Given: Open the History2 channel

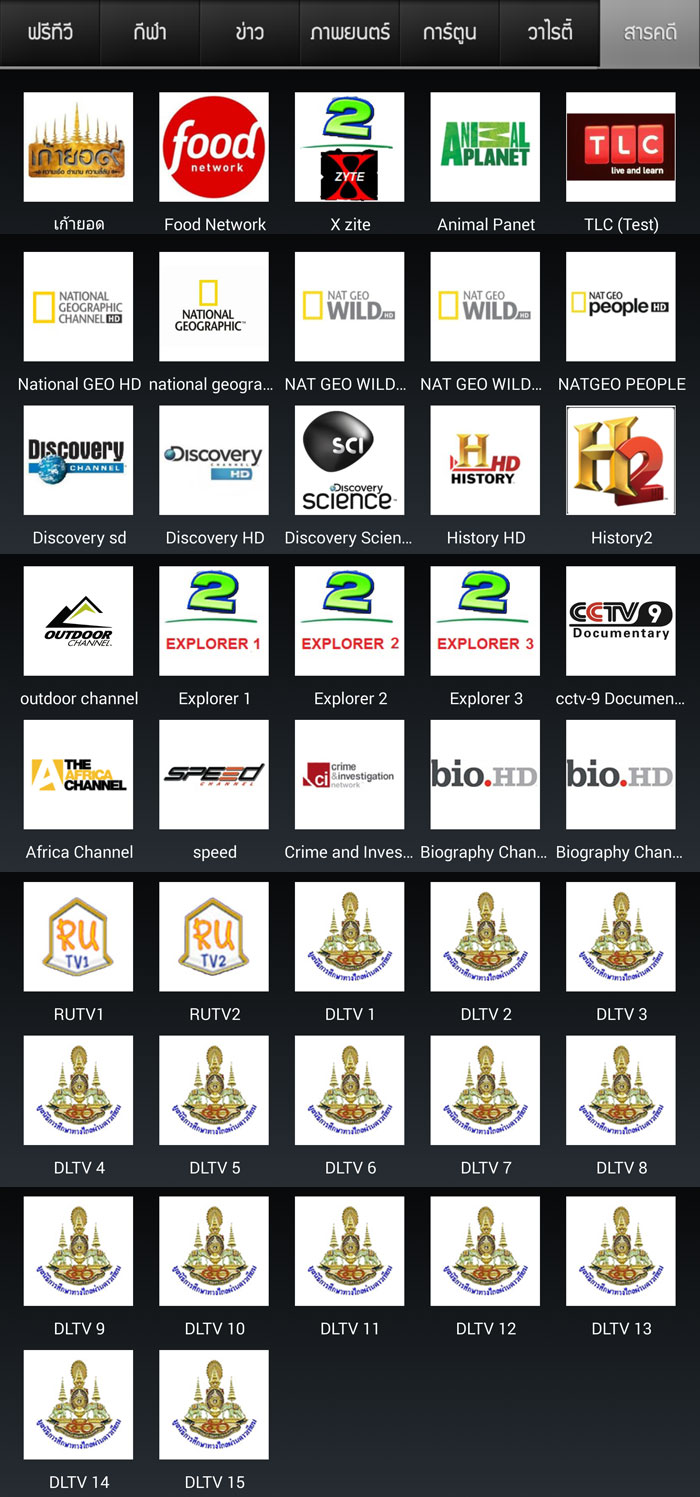Looking at the screenshot, I should pyautogui.click(x=621, y=460).
